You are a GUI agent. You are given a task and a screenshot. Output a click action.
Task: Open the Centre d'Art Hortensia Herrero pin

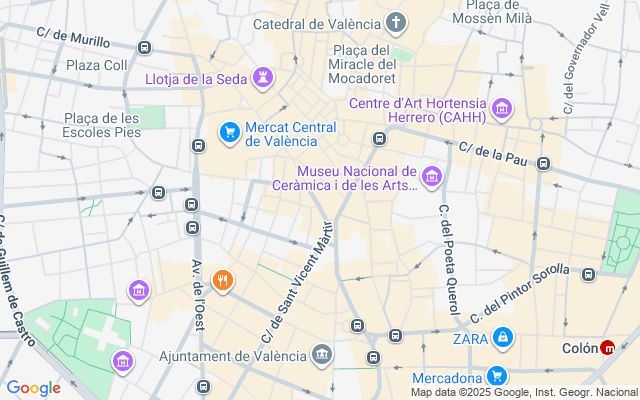click(x=502, y=106)
